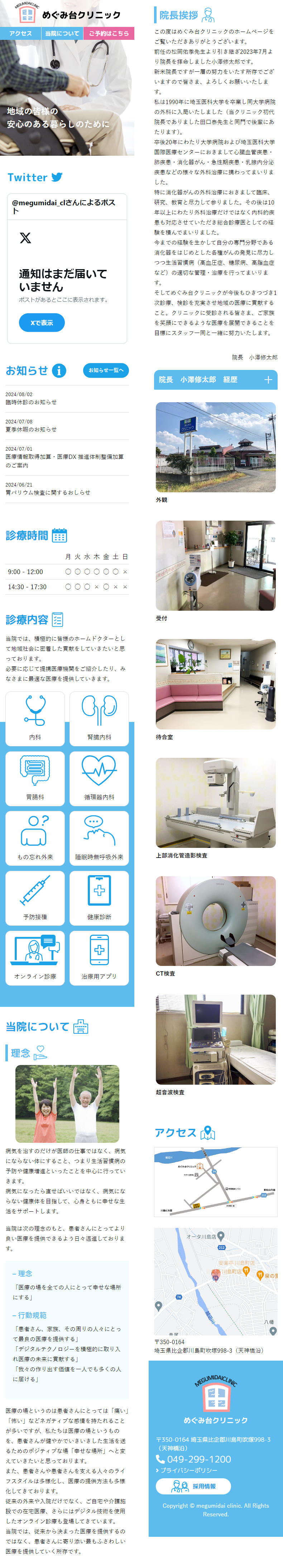View the 胃バリウム検査 notice
Image resolution: width=283 pixels, height=1568 pixels.
[48, 492]
